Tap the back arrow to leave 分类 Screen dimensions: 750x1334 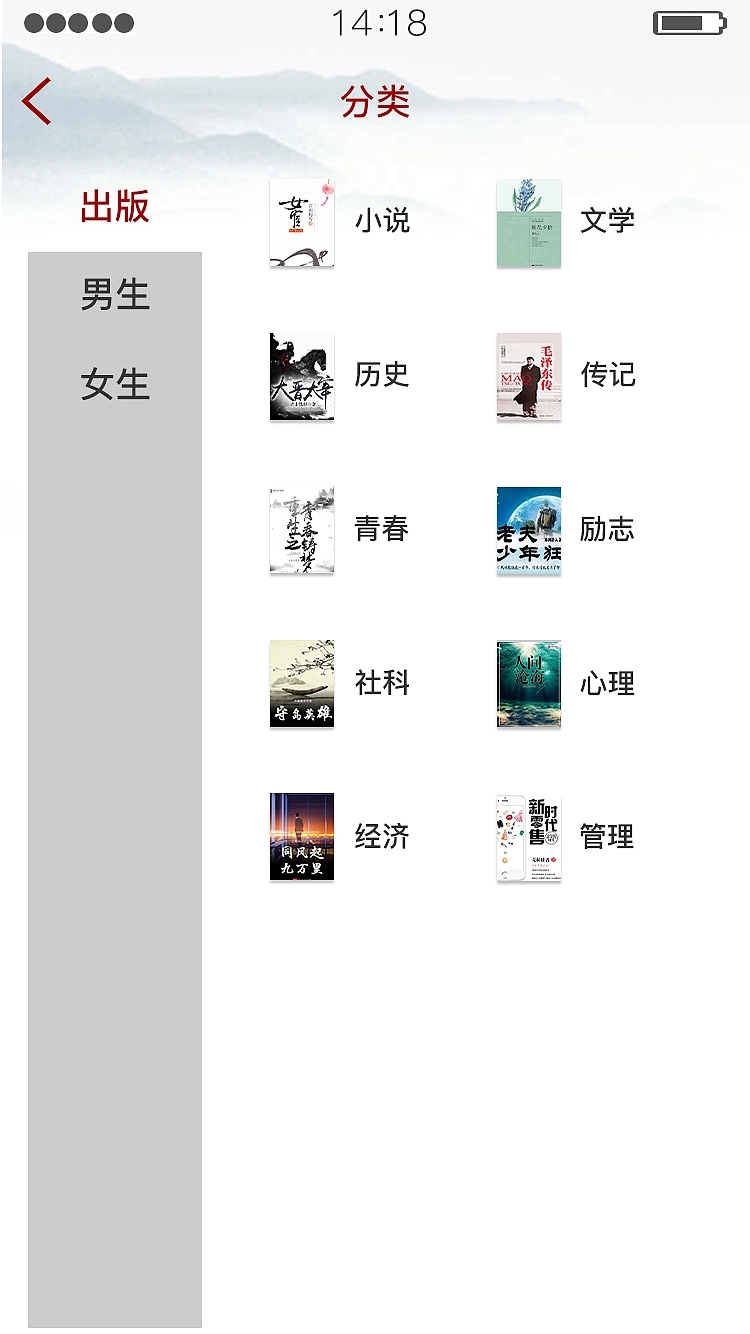[36, 101]
